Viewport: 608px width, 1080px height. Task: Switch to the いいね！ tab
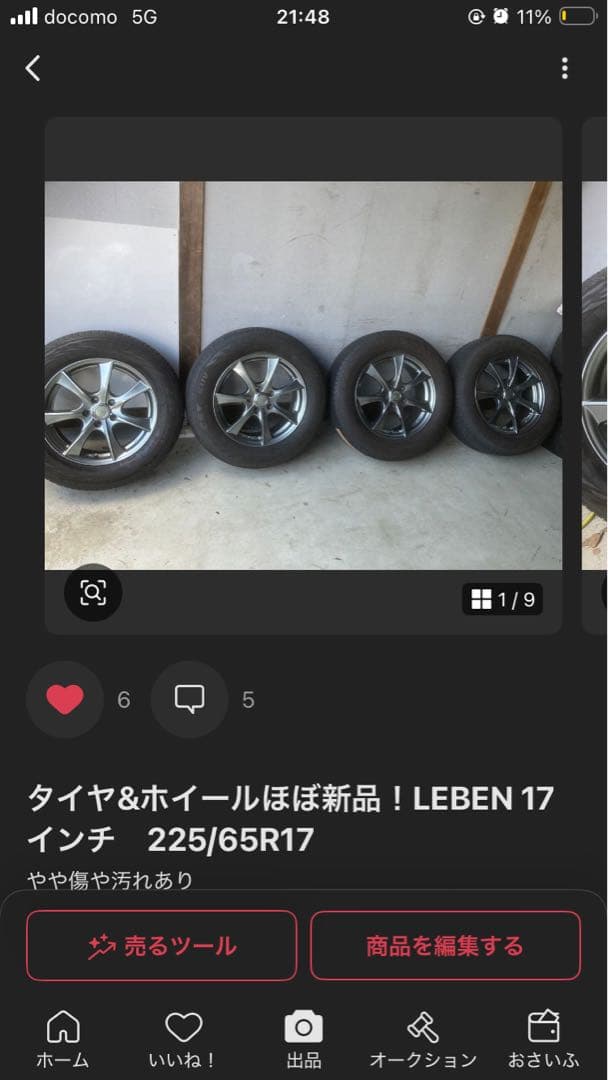pyautogui.click(x=183, y=1038)
